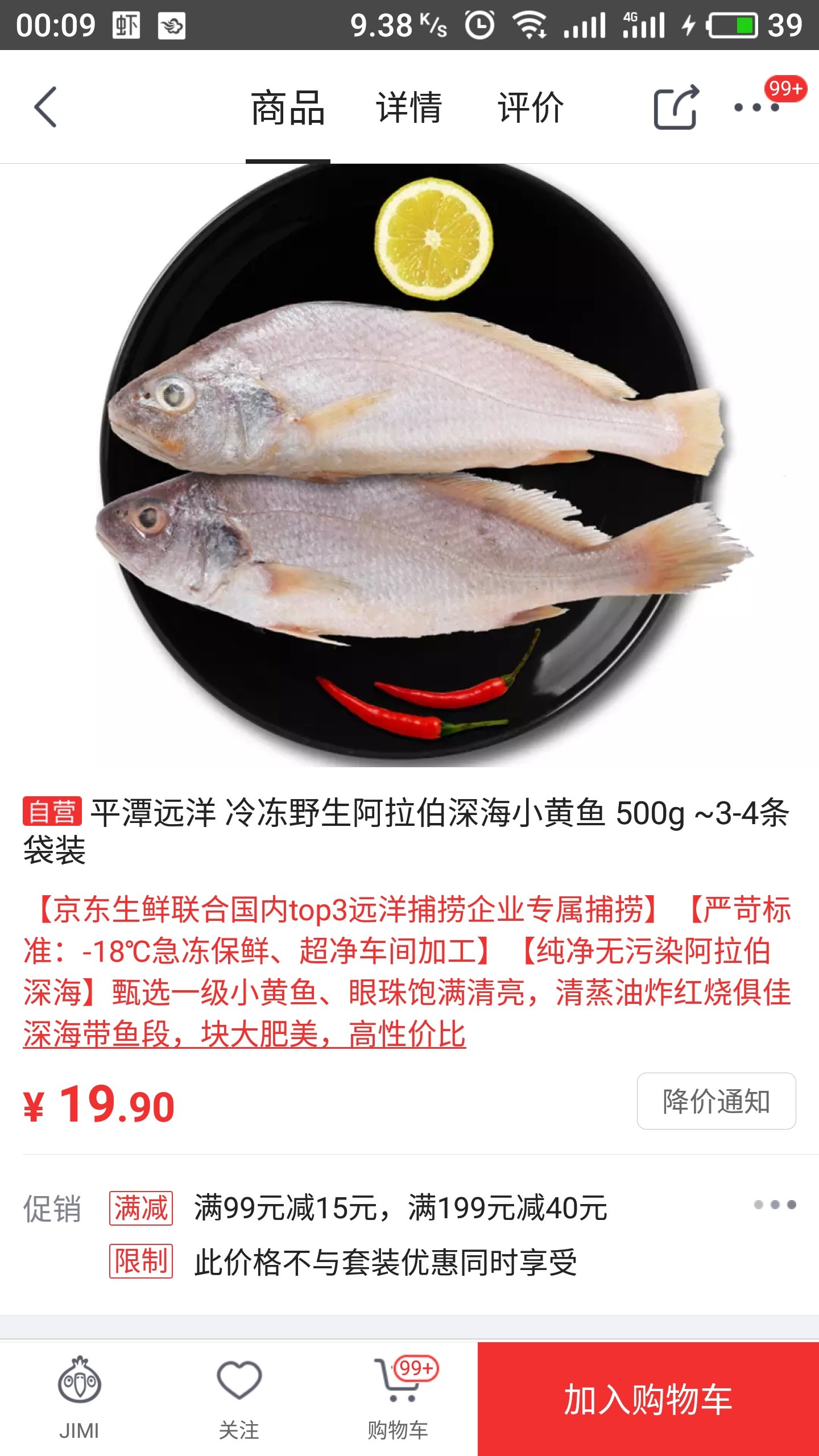
Task: Go back using the top-left arrow
Action: click(45, 107)
